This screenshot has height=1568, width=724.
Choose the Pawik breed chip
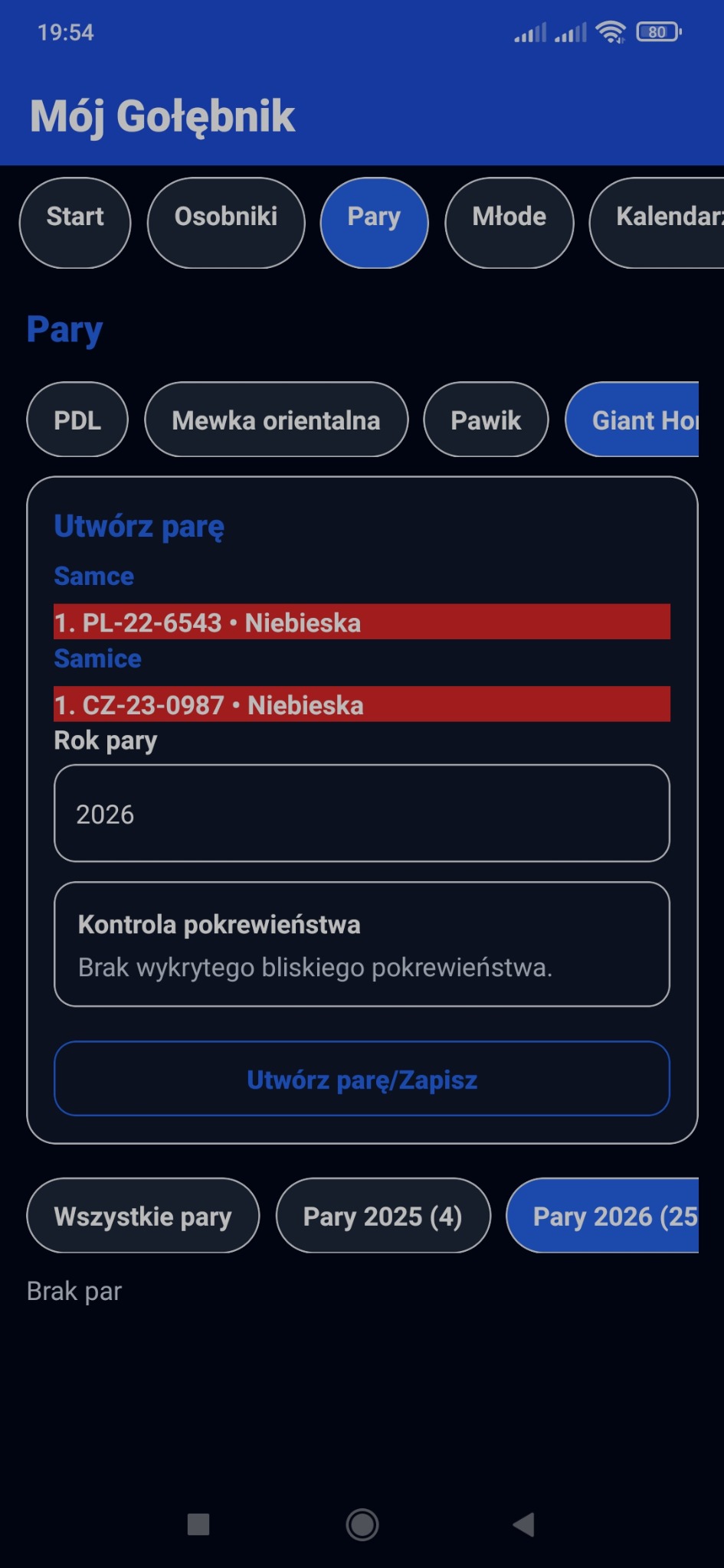click(x=486, y=420)
